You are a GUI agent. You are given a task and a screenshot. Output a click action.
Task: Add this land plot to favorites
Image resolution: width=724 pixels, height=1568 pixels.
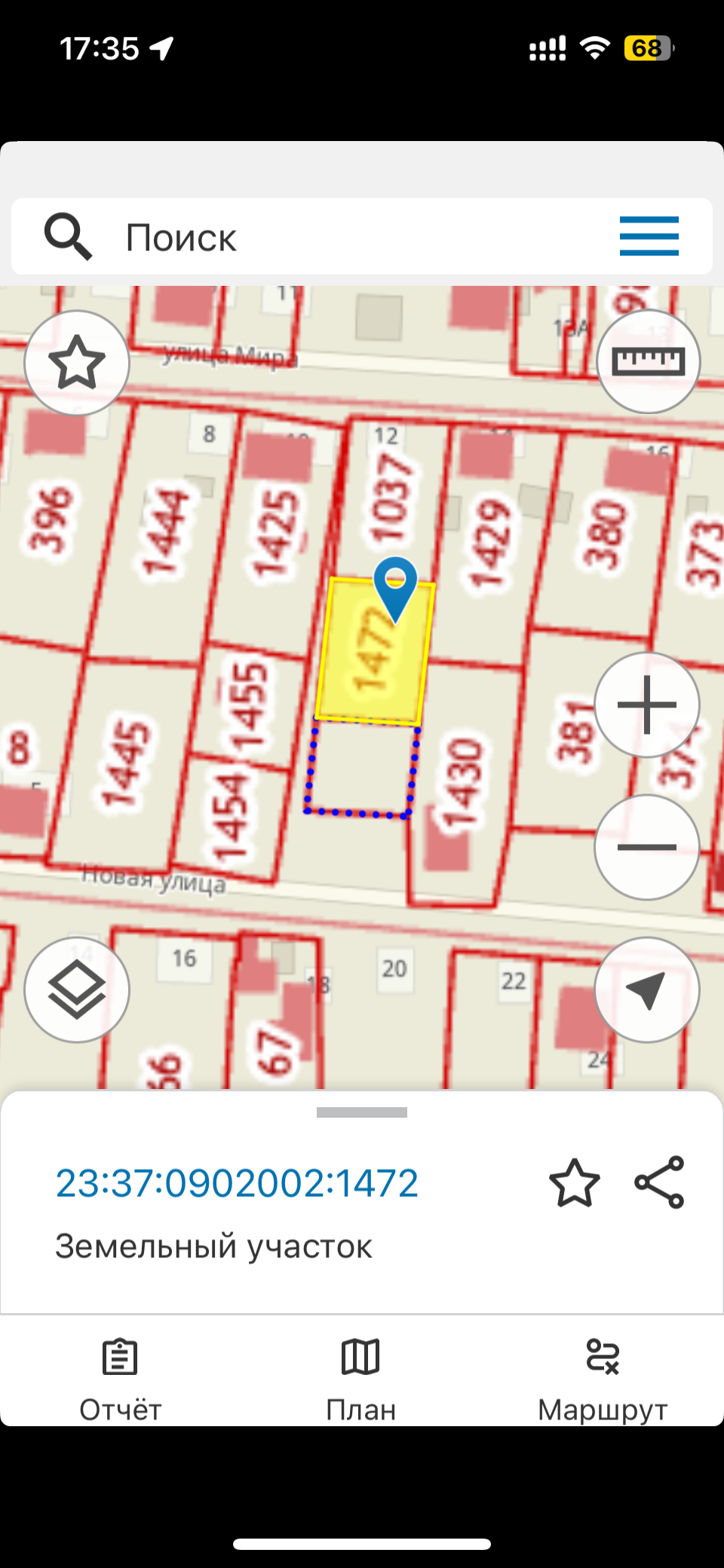(575, 1183)
